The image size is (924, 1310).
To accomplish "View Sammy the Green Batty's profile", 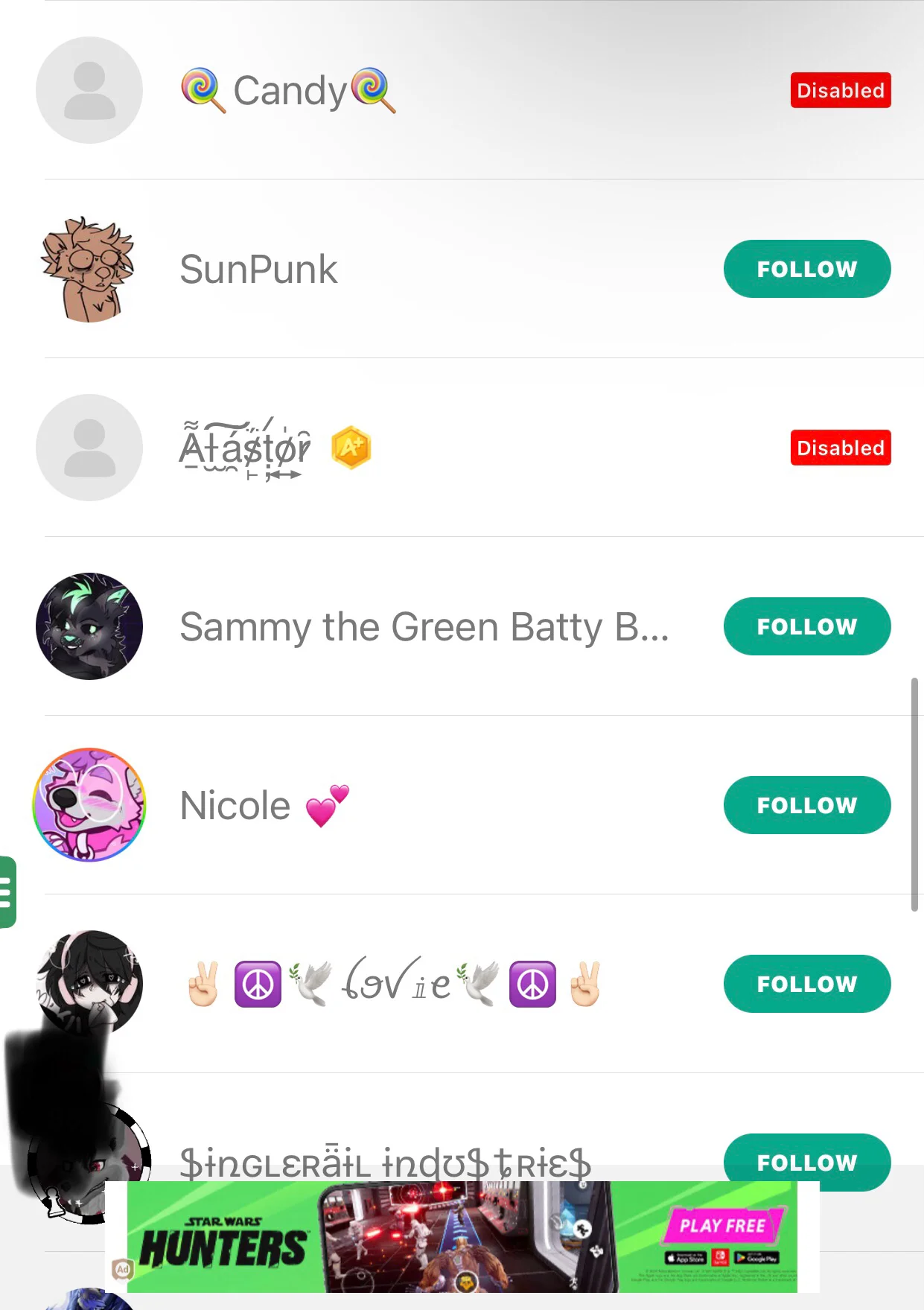I will (424, 627).
